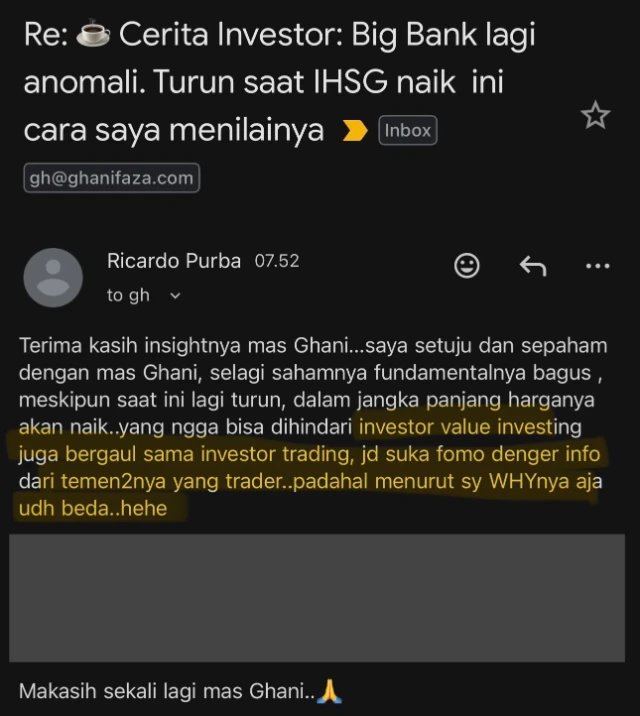This screenshot has height=716, width=640.
Task: Open the message overflow menu
Action: [x=597, y=266]
